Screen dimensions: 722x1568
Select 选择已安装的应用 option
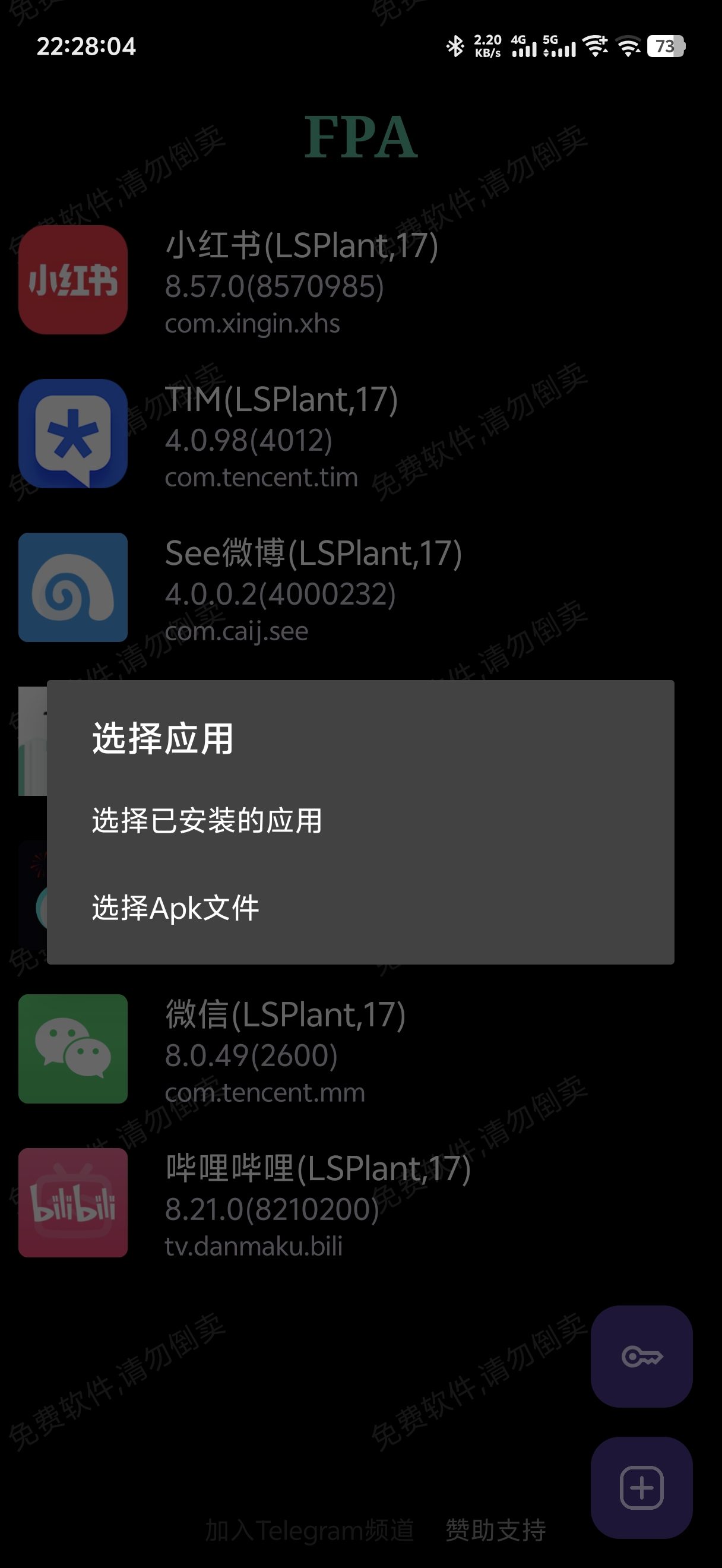pyautogui.click(x=207, y=820)
